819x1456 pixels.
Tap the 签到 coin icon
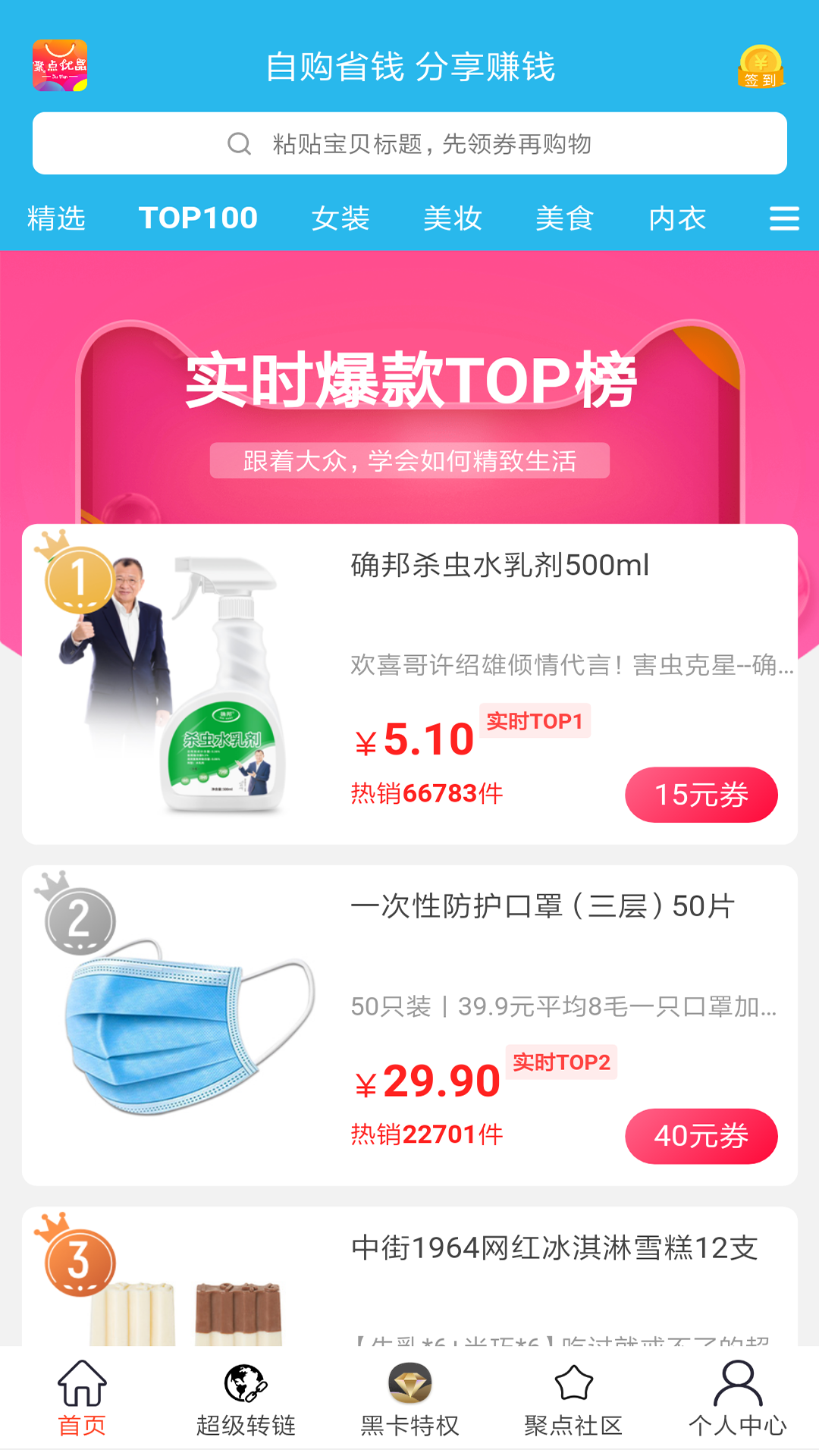tap(761, 67)
